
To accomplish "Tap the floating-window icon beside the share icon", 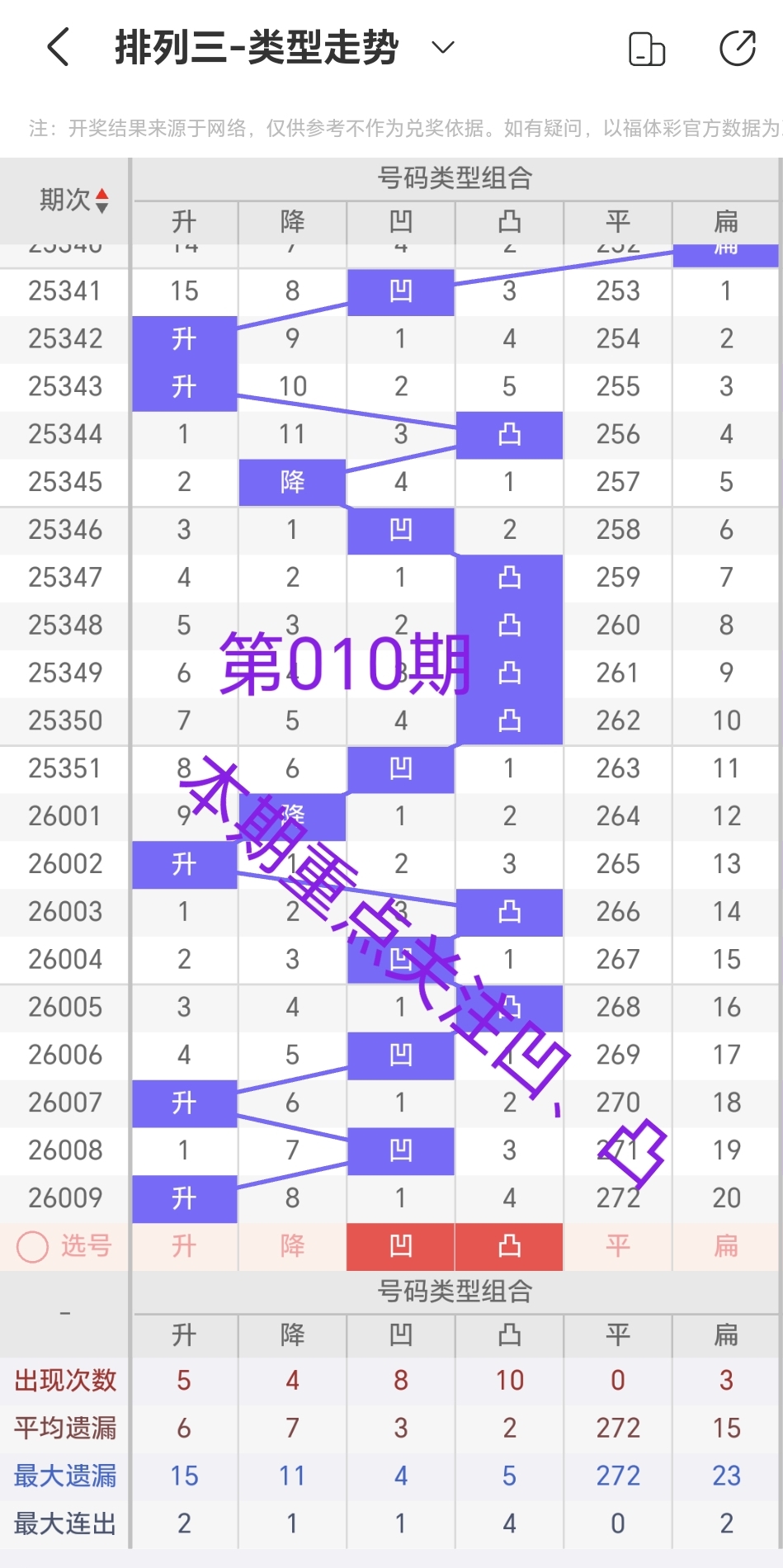I will coord(648,48).
